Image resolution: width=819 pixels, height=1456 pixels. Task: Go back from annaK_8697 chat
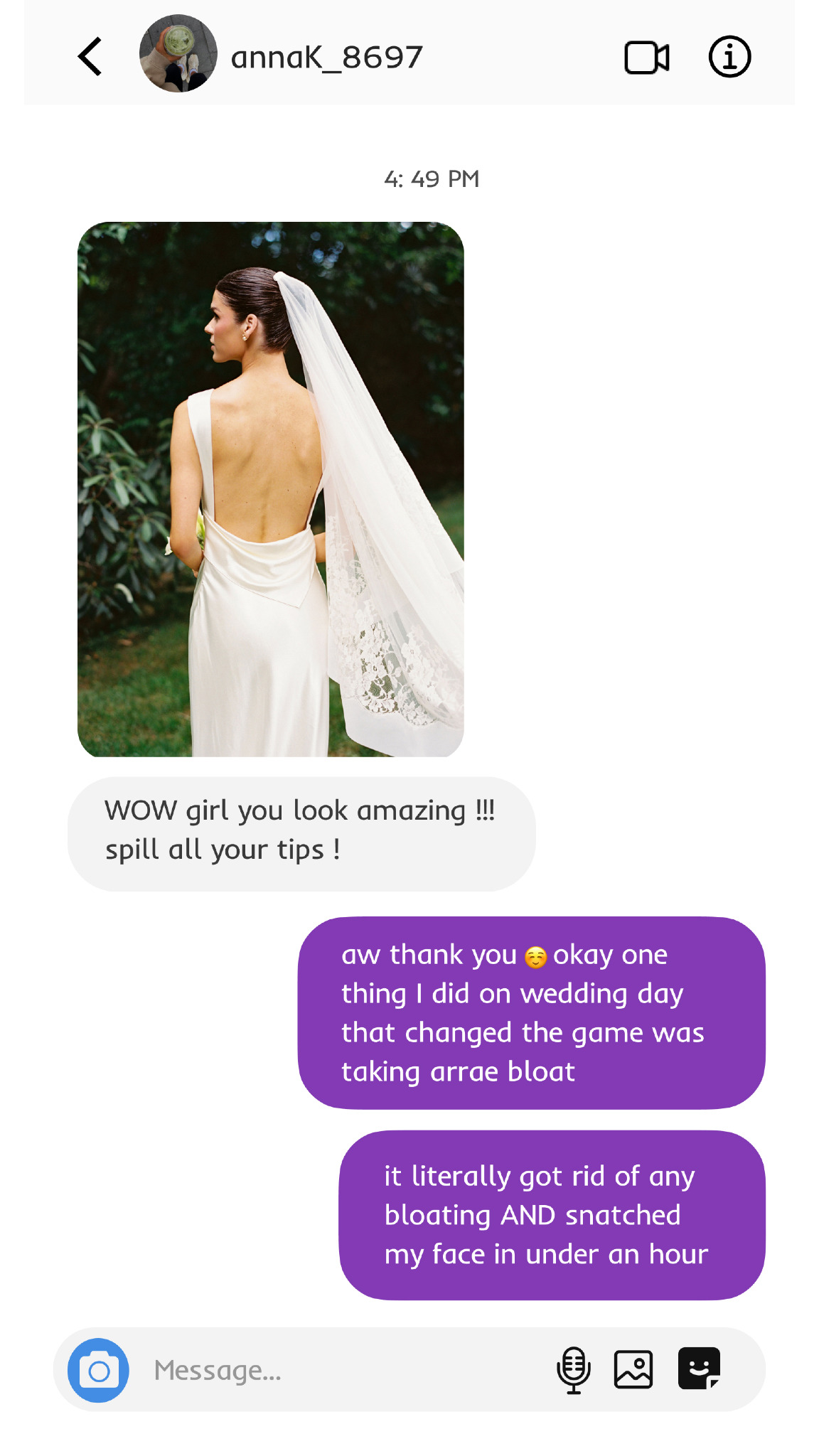90,57
